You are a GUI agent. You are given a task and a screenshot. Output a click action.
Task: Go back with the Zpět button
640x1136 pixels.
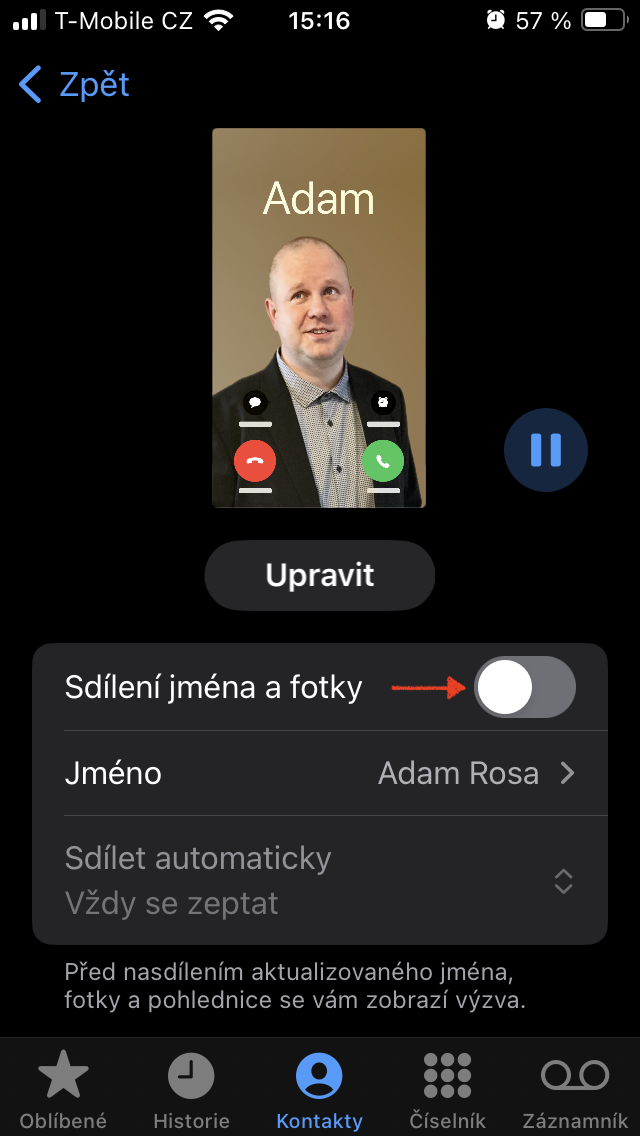pyautogui.click(x=75, y=85)
